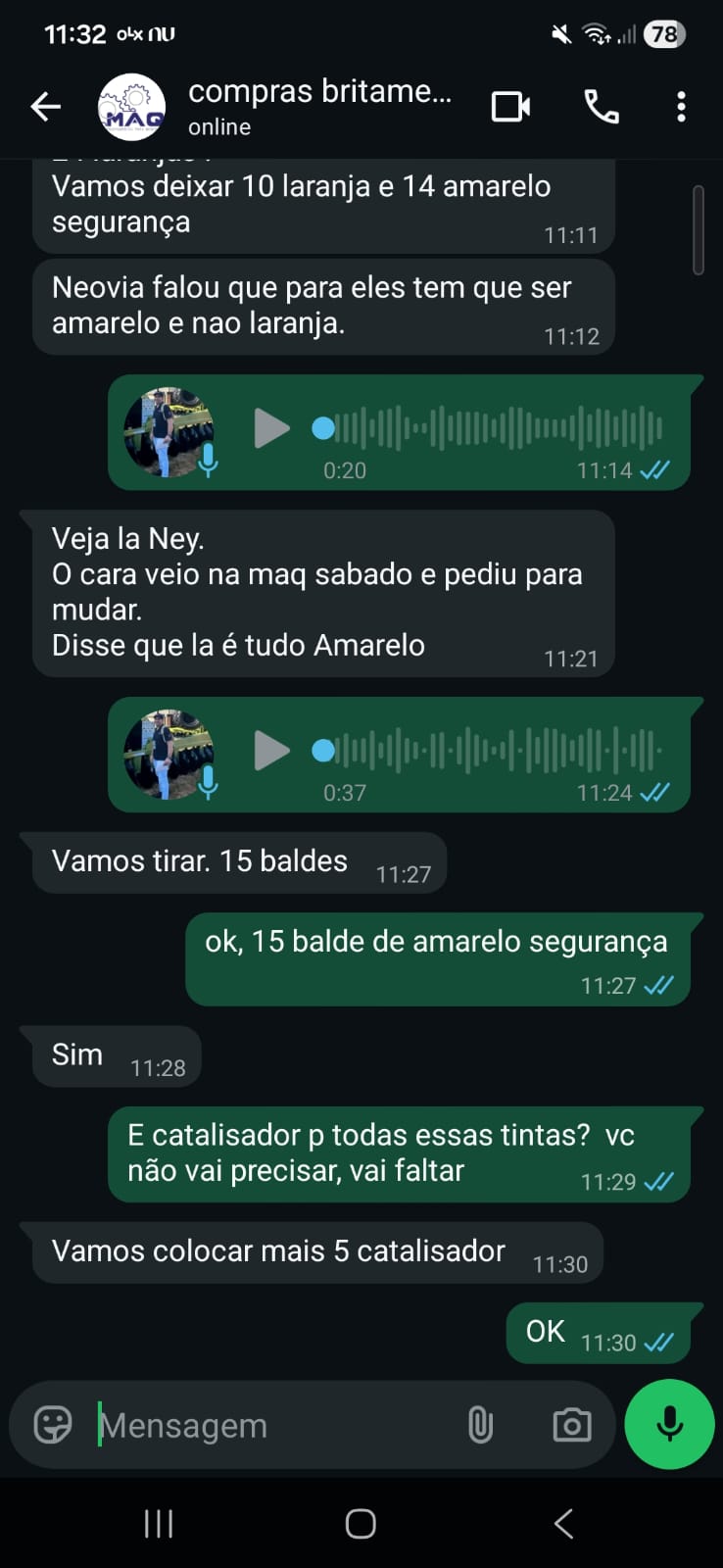The height and width of the screenshot is (1568, 723).
Task: Open the overflow menu
Action: (x=681, y=107)
